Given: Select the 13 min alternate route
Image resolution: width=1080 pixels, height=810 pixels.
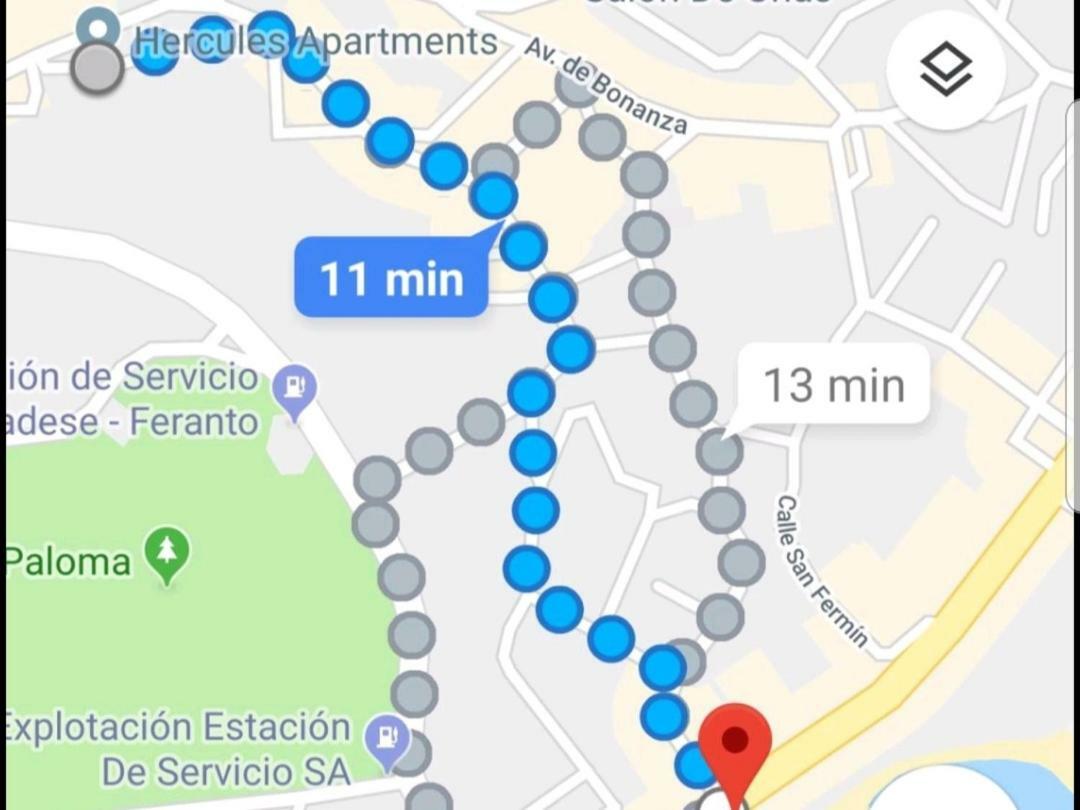Looking at the screenshot, I should [833, 385].
